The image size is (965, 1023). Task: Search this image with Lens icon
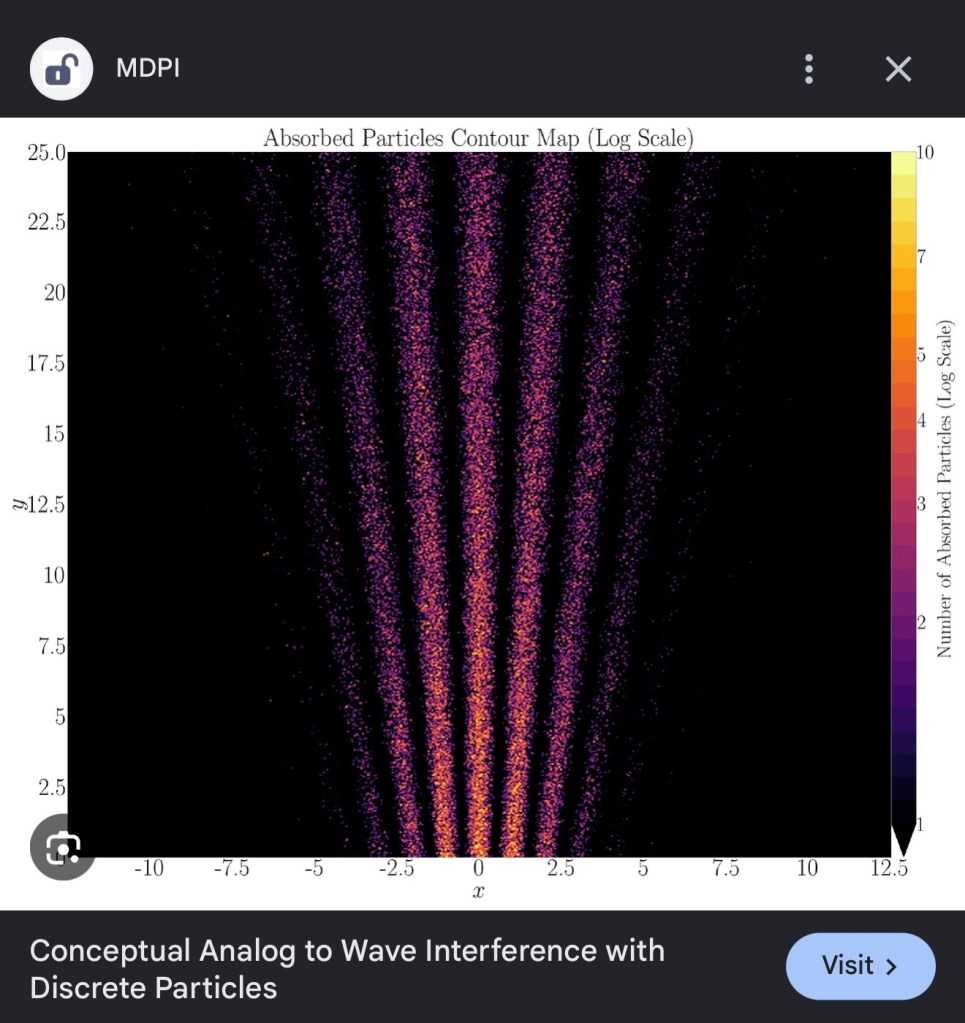click(x=63, y=847)
